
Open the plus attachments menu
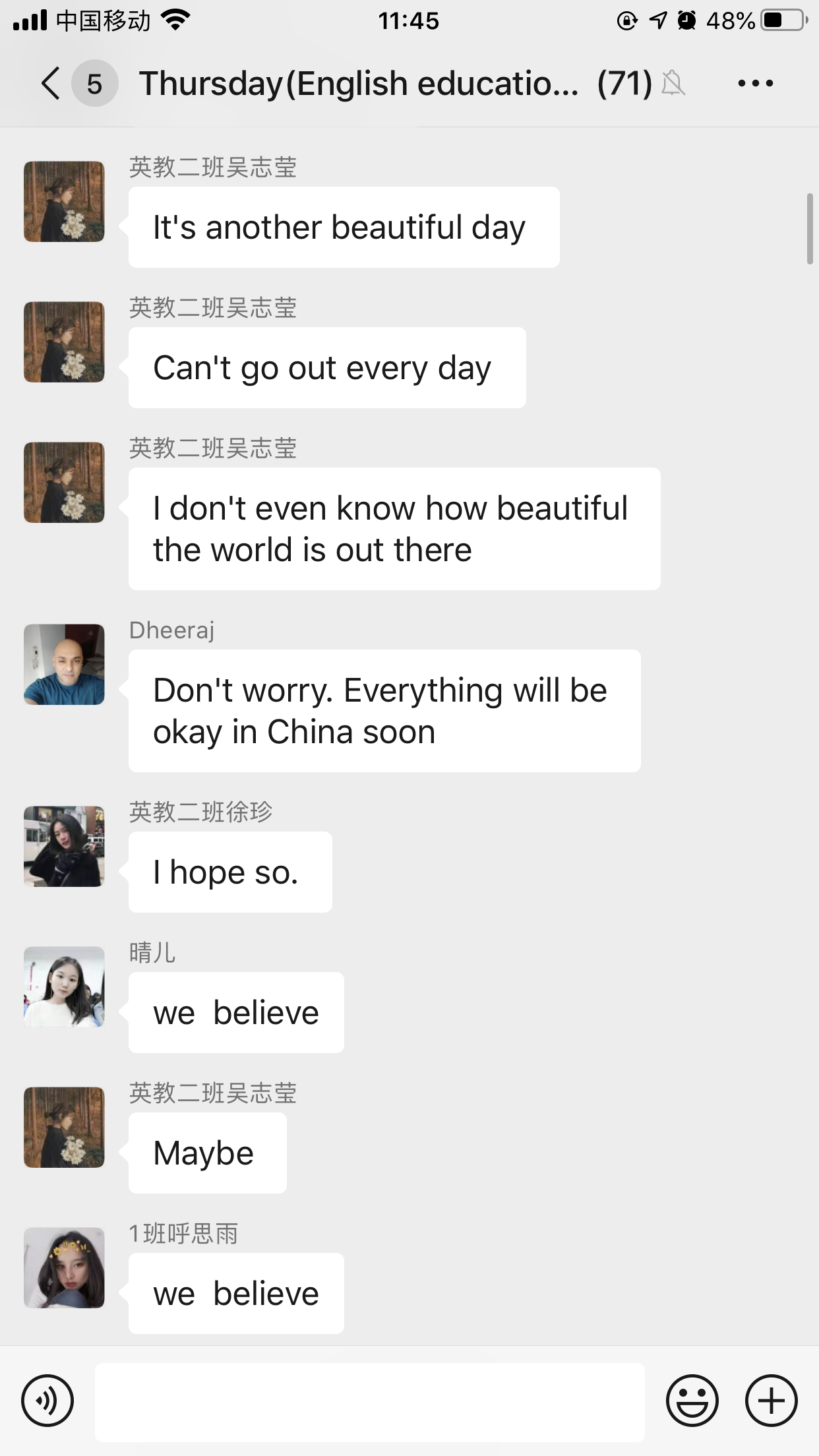(x=771, y=1400)
